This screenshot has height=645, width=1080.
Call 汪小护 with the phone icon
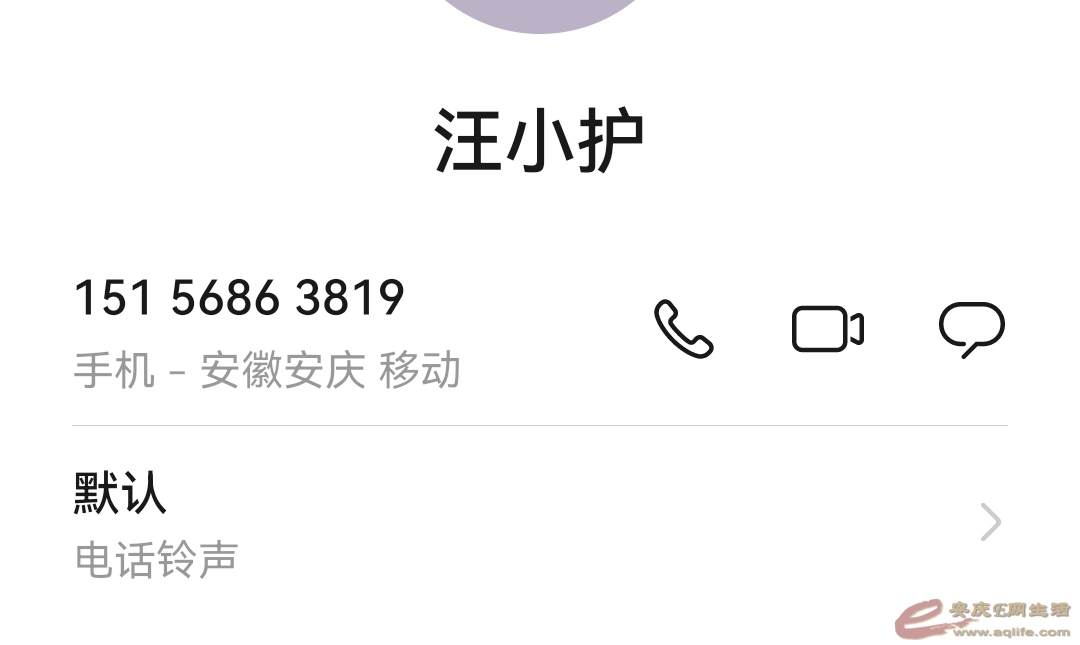tap(684, 329)
